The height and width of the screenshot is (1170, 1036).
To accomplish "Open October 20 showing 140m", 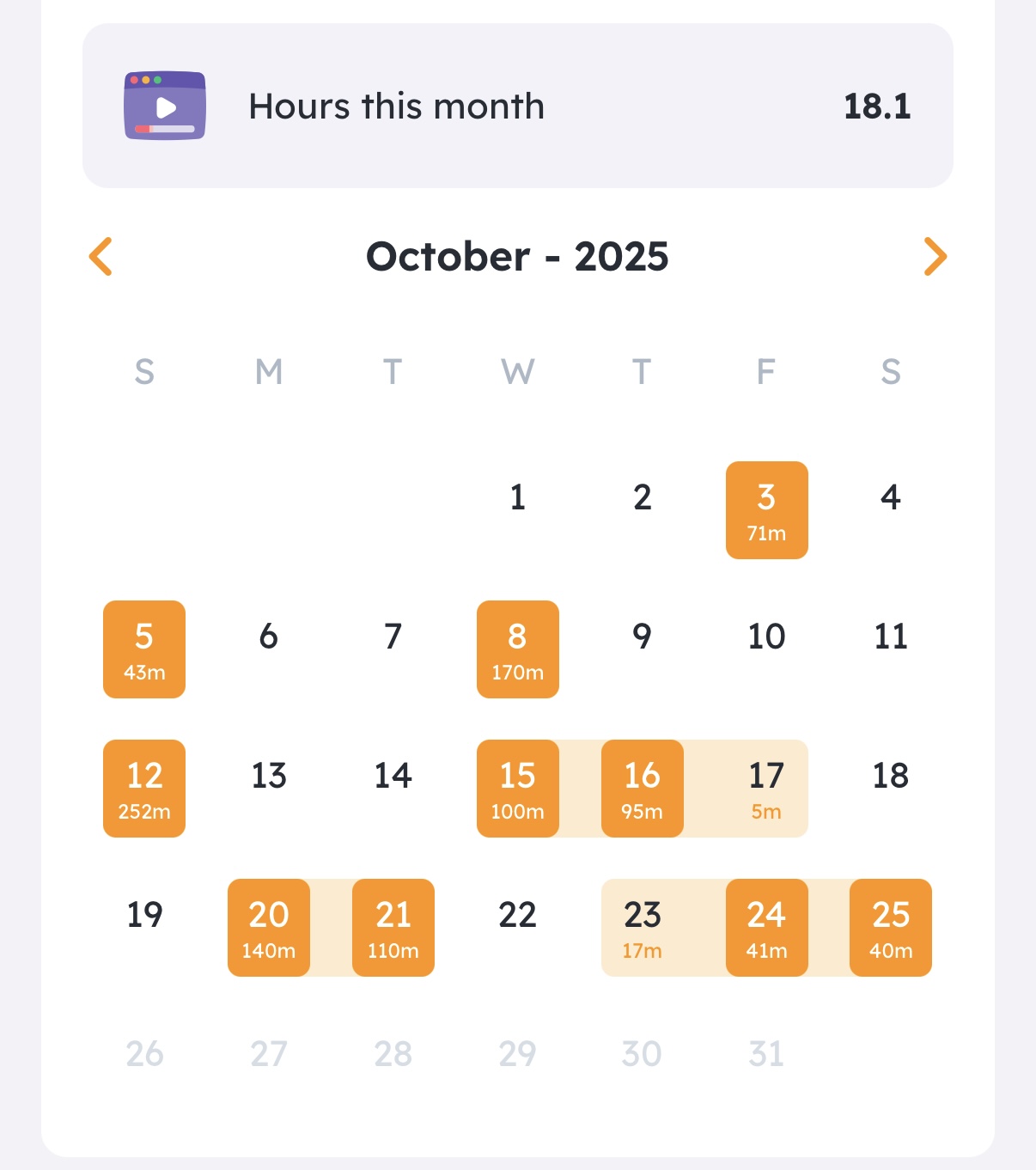I will [269, 928].
